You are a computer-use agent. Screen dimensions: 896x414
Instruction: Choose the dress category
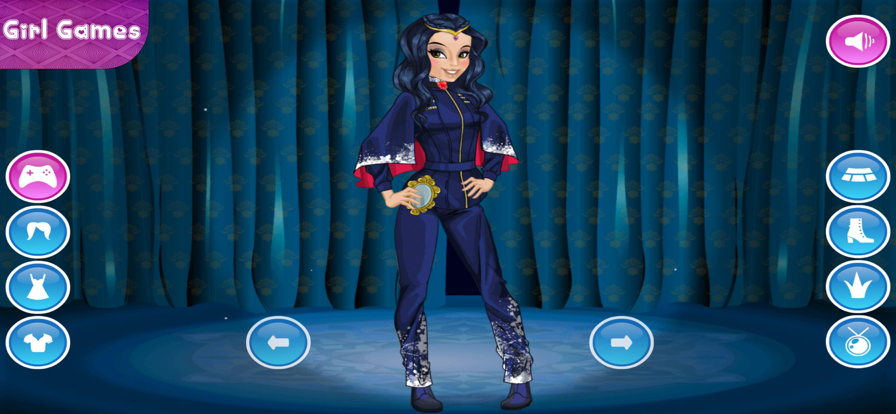pos(38,287)
